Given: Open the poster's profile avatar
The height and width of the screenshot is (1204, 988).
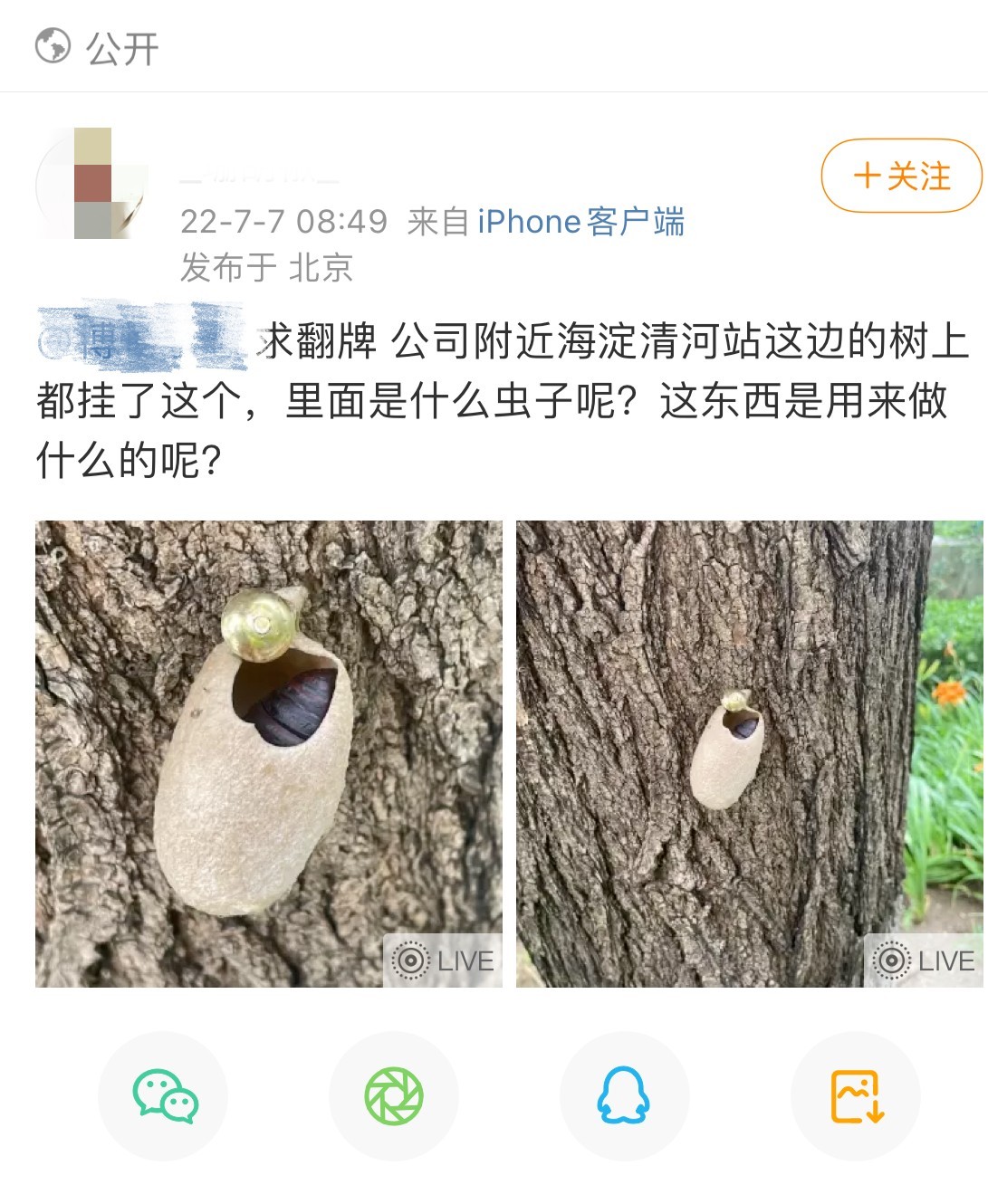Looking at the screenshot, I should click(x=91, y=184).
